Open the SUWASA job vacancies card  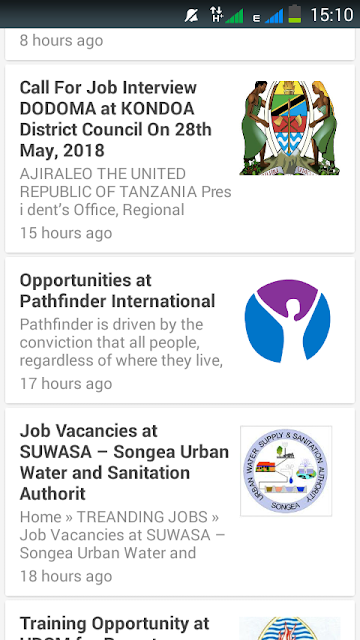[180, 502]
